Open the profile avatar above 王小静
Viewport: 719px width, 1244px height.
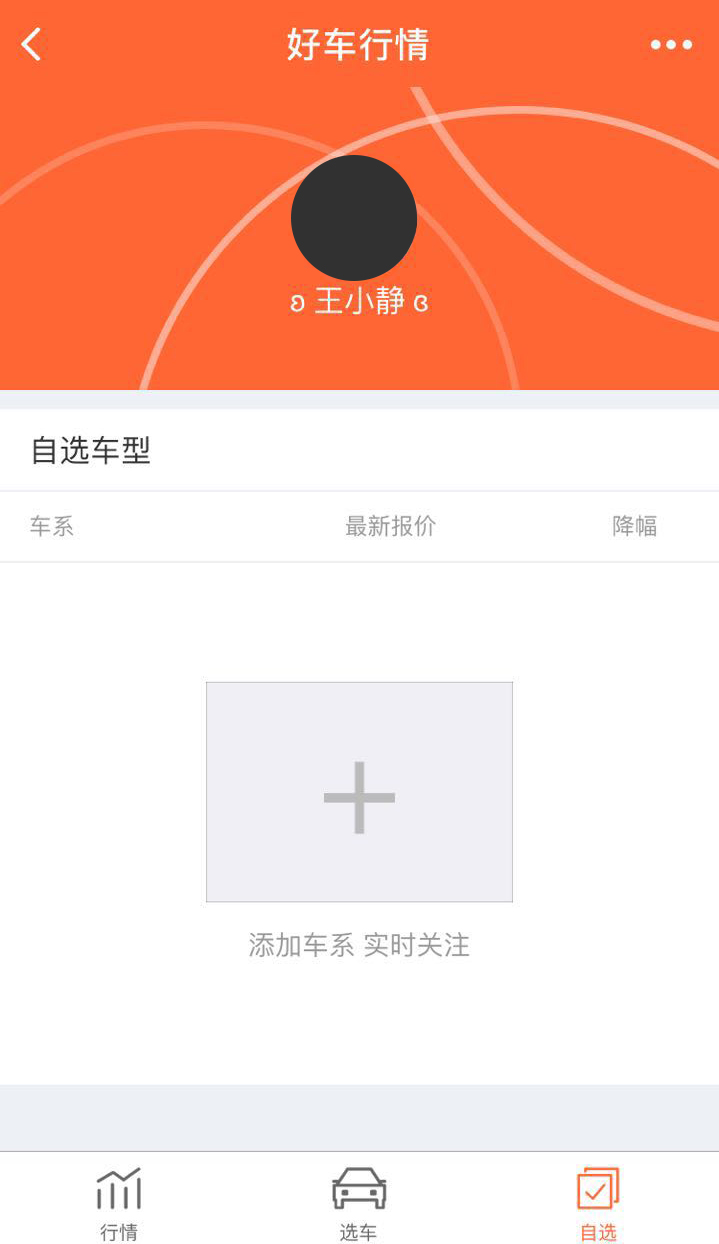[x=354, y=218]
